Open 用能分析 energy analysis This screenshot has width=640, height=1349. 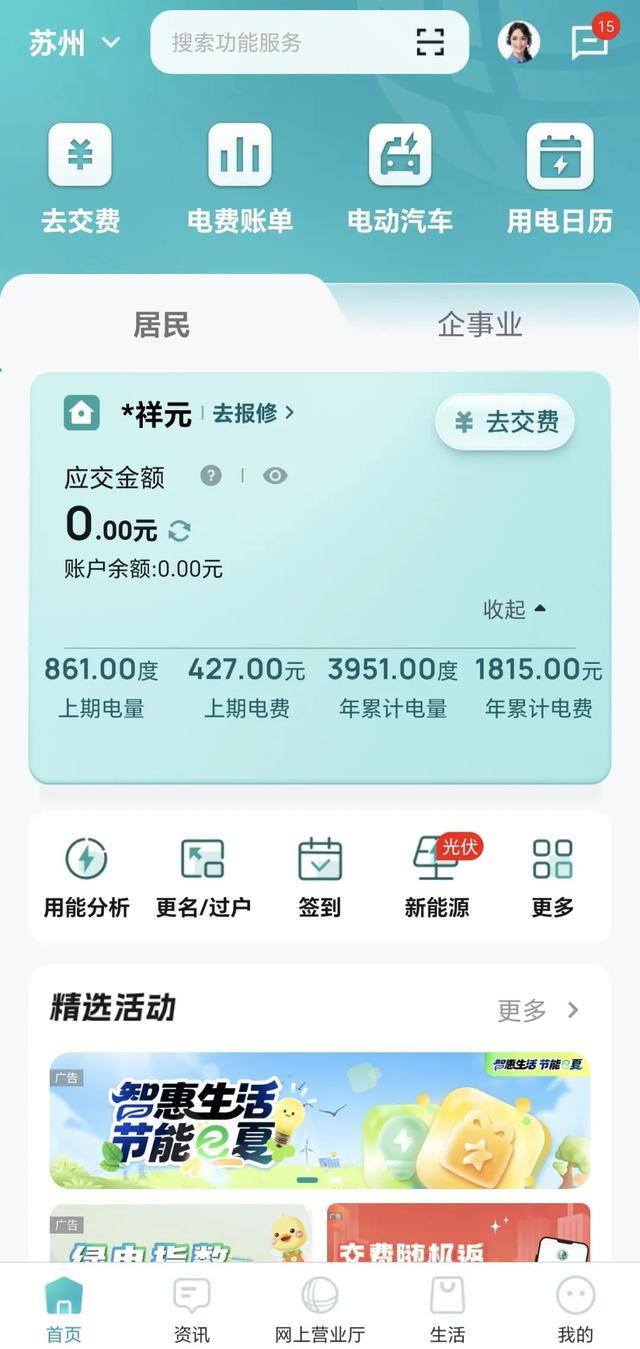click(86, 877)
